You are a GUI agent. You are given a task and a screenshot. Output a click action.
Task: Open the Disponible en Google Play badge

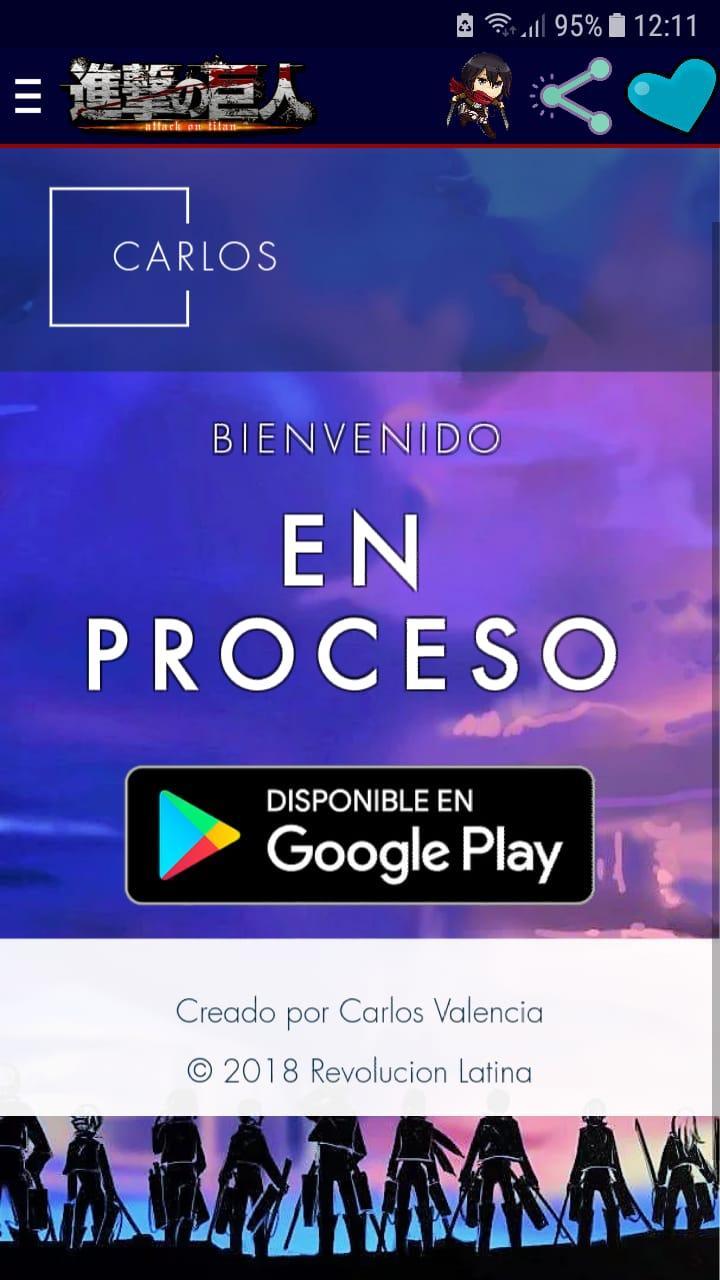coord(360,835)
